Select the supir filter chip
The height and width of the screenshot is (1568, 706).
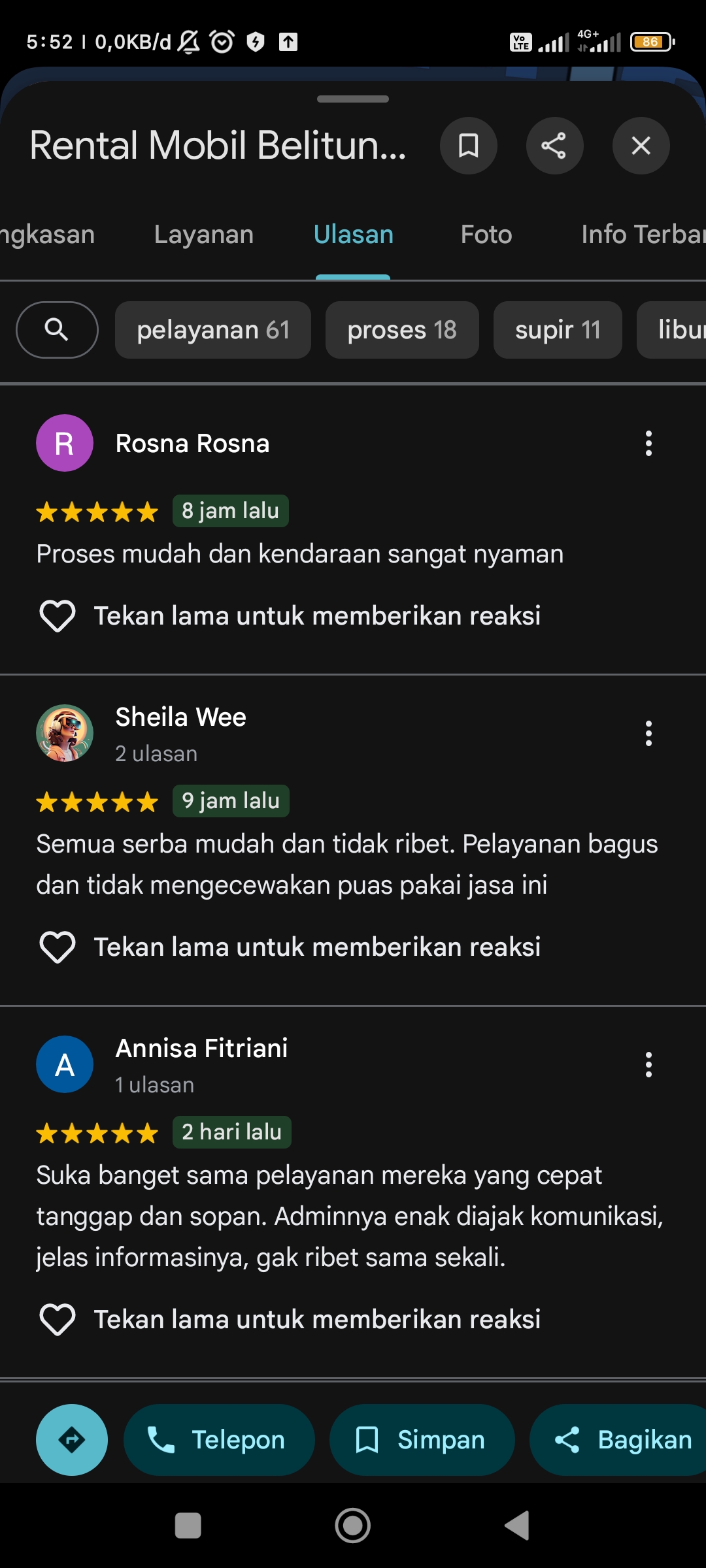click(558, 330)
